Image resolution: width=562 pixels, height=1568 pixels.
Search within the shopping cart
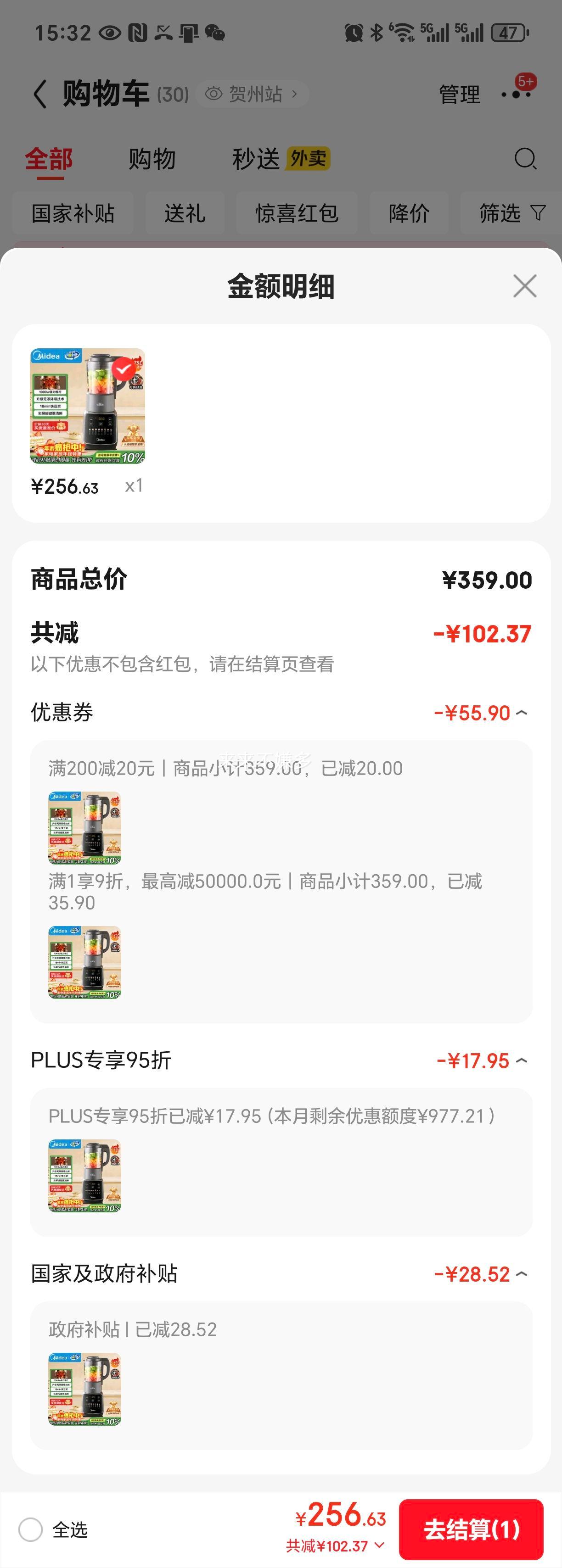525,159
